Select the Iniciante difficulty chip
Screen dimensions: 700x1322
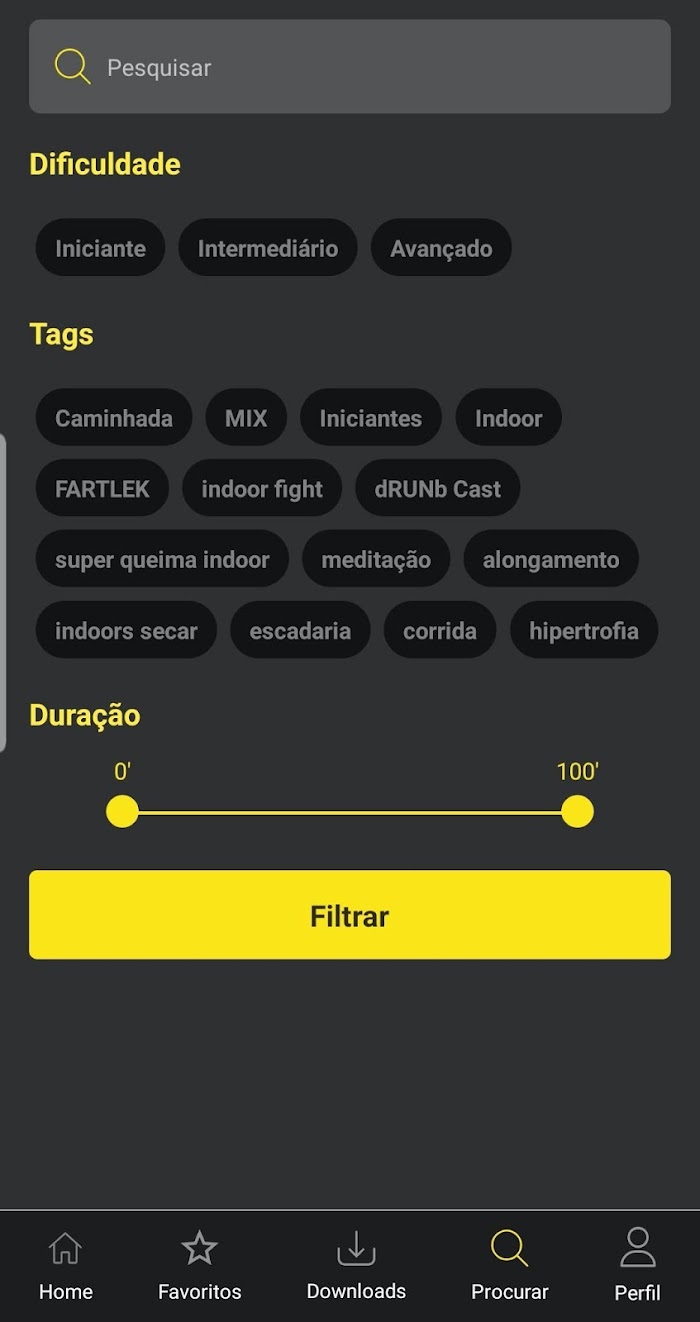click(x=100, y=248)
